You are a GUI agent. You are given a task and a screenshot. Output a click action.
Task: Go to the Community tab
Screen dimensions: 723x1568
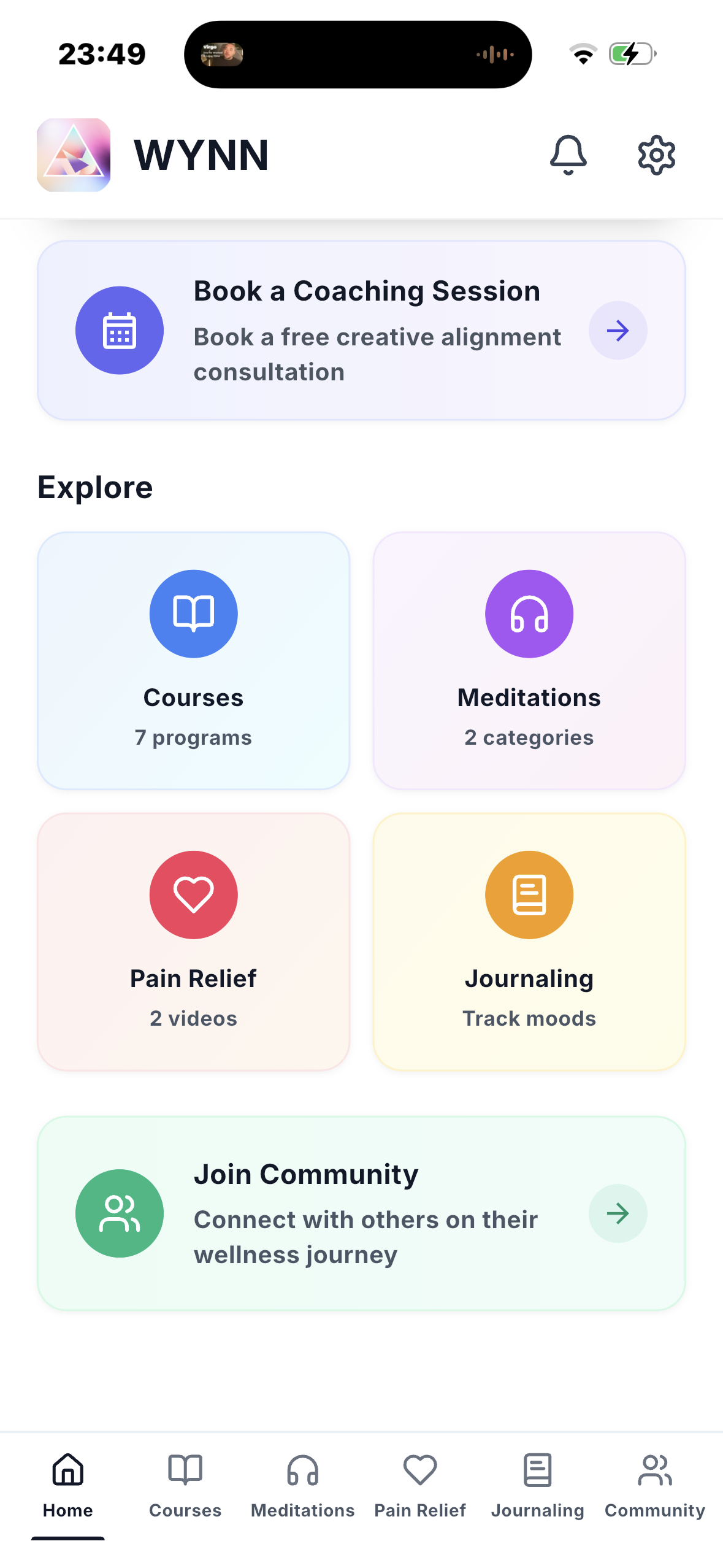(x=655, y=1485)
